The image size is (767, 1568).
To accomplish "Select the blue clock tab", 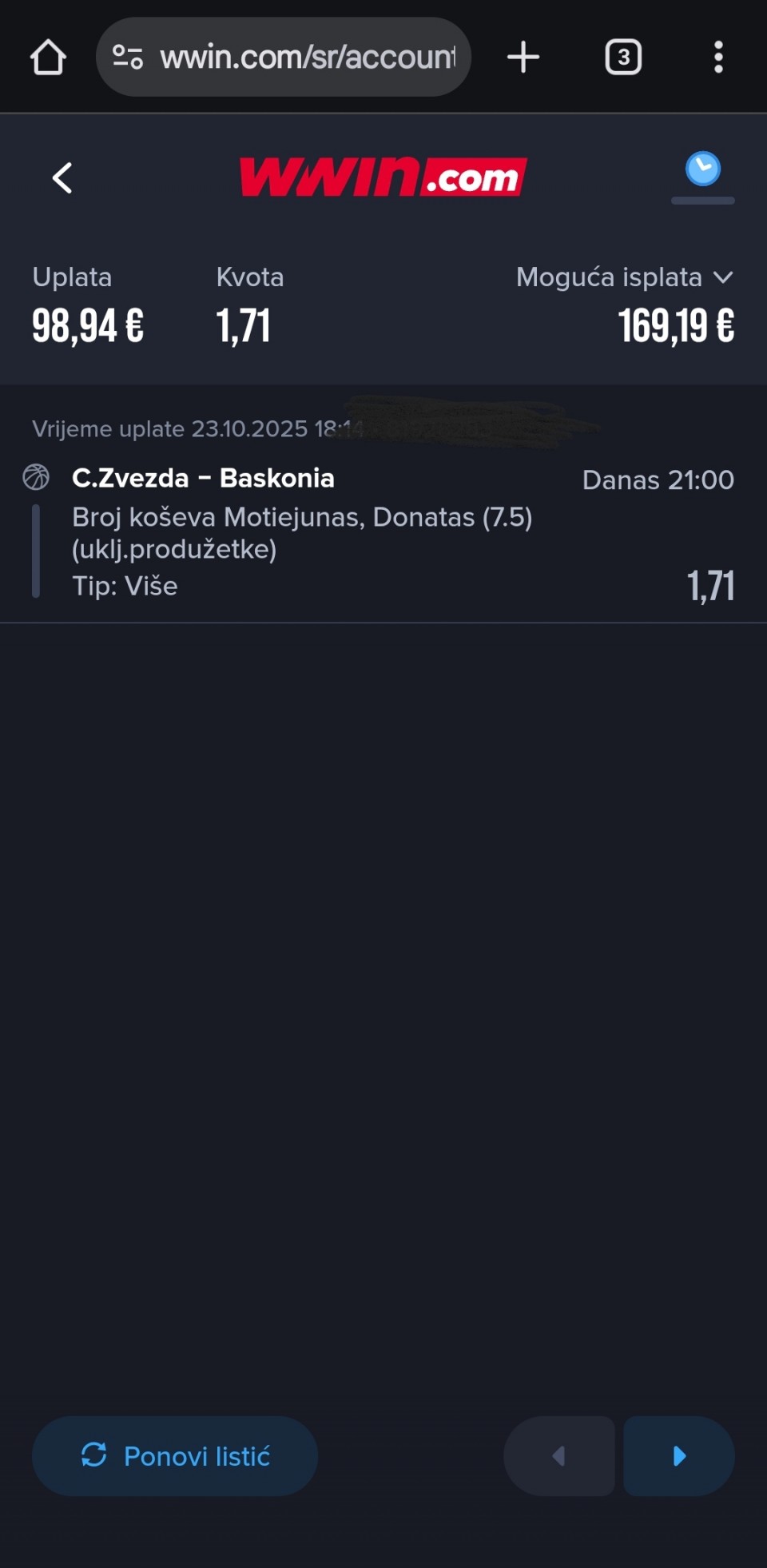I will (703, 170).
